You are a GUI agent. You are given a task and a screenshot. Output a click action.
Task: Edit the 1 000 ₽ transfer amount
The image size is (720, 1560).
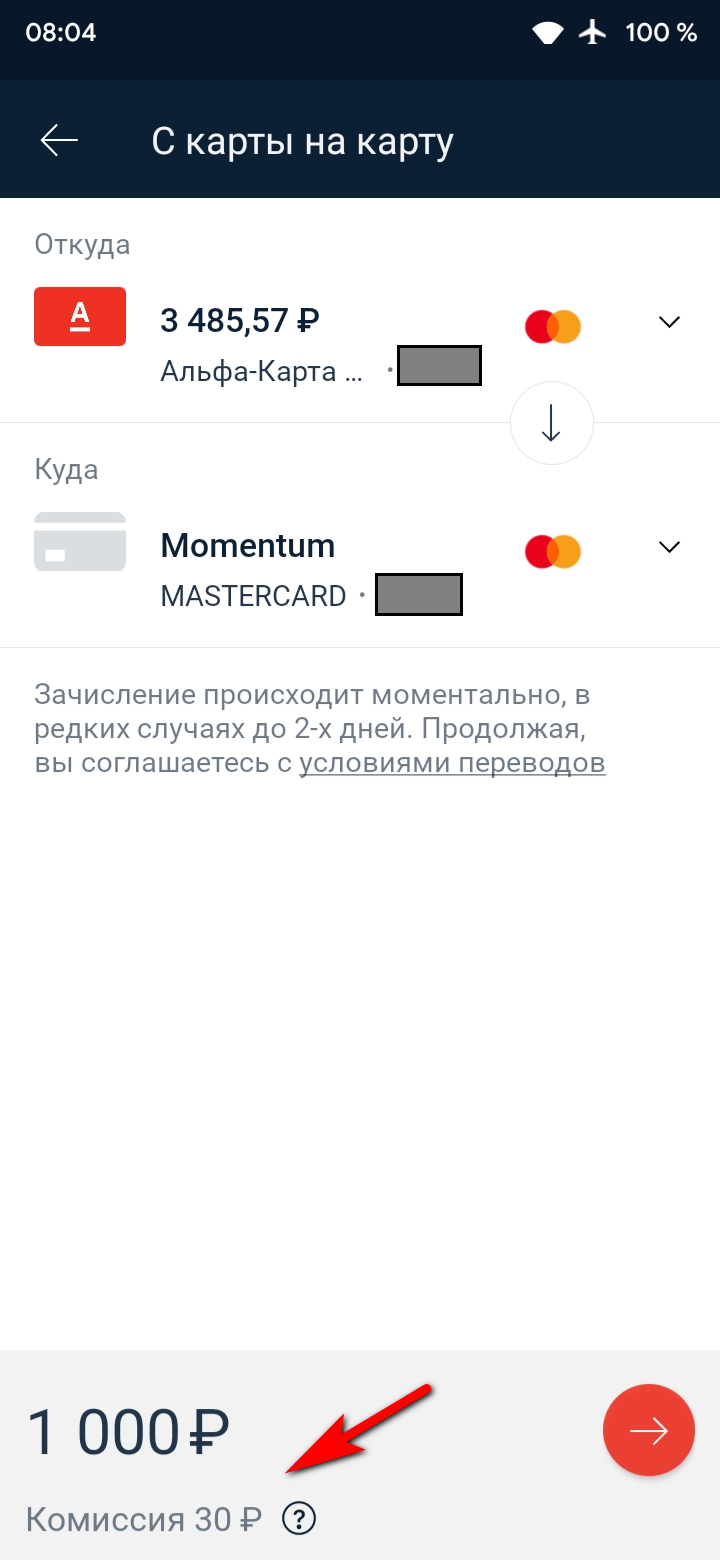point(128,1432)
